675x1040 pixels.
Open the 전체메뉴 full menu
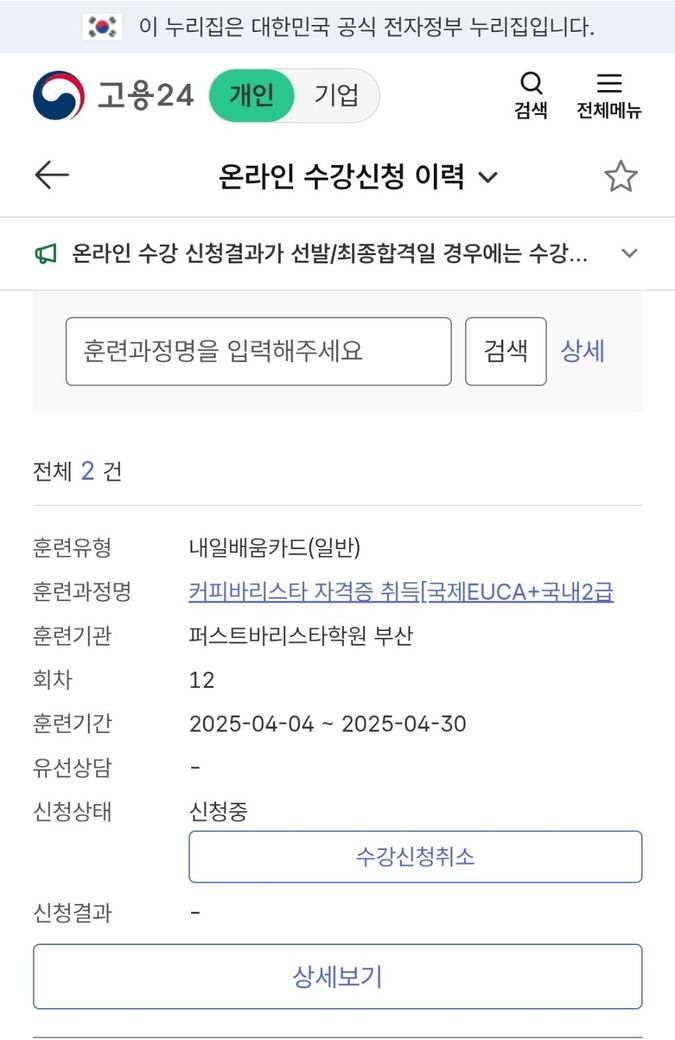click(x=608, y=95)
